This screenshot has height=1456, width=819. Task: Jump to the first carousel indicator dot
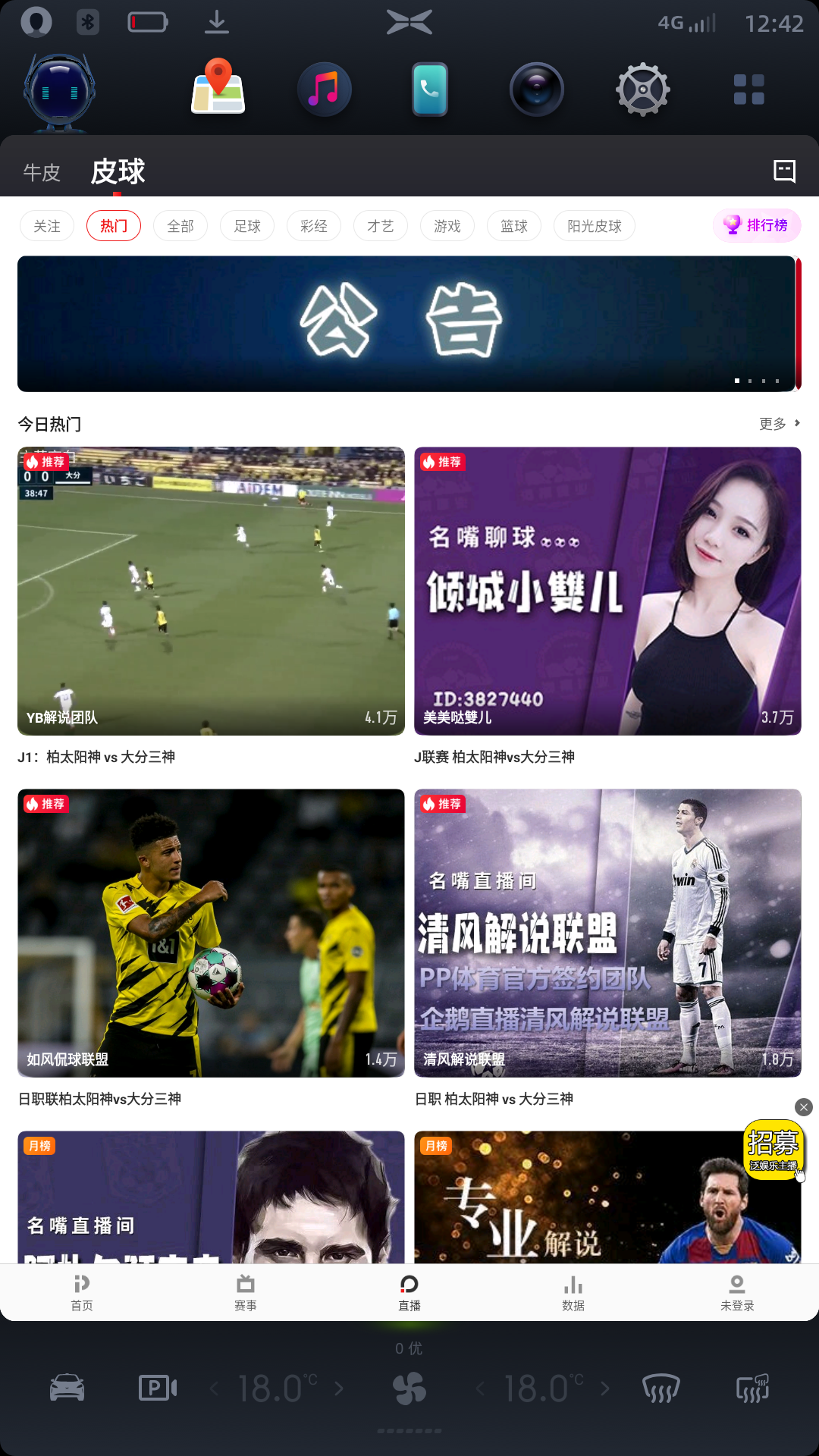pos(736,381)
